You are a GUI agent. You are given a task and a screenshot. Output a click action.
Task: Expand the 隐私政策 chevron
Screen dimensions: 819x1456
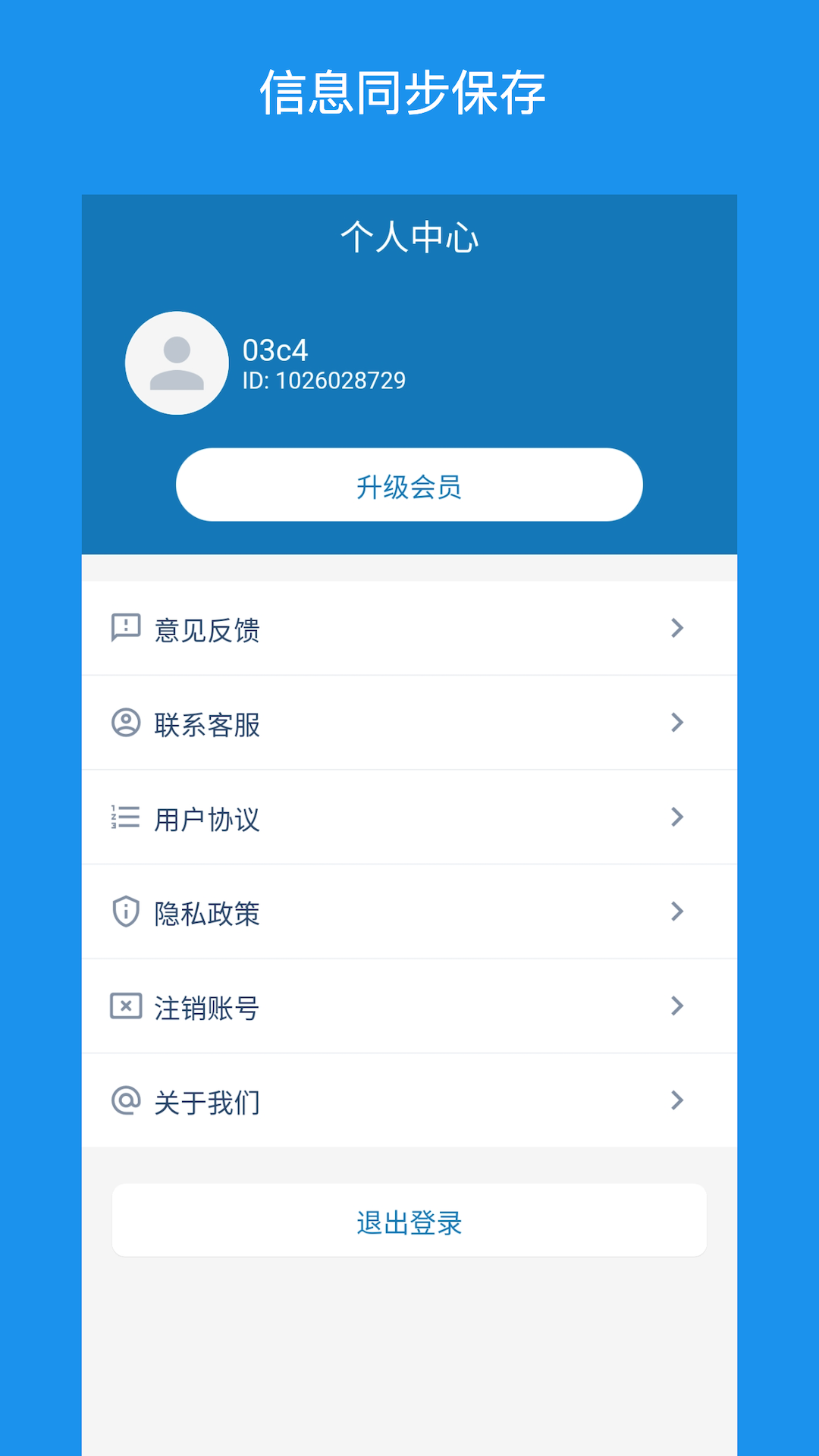coord(676,912)
